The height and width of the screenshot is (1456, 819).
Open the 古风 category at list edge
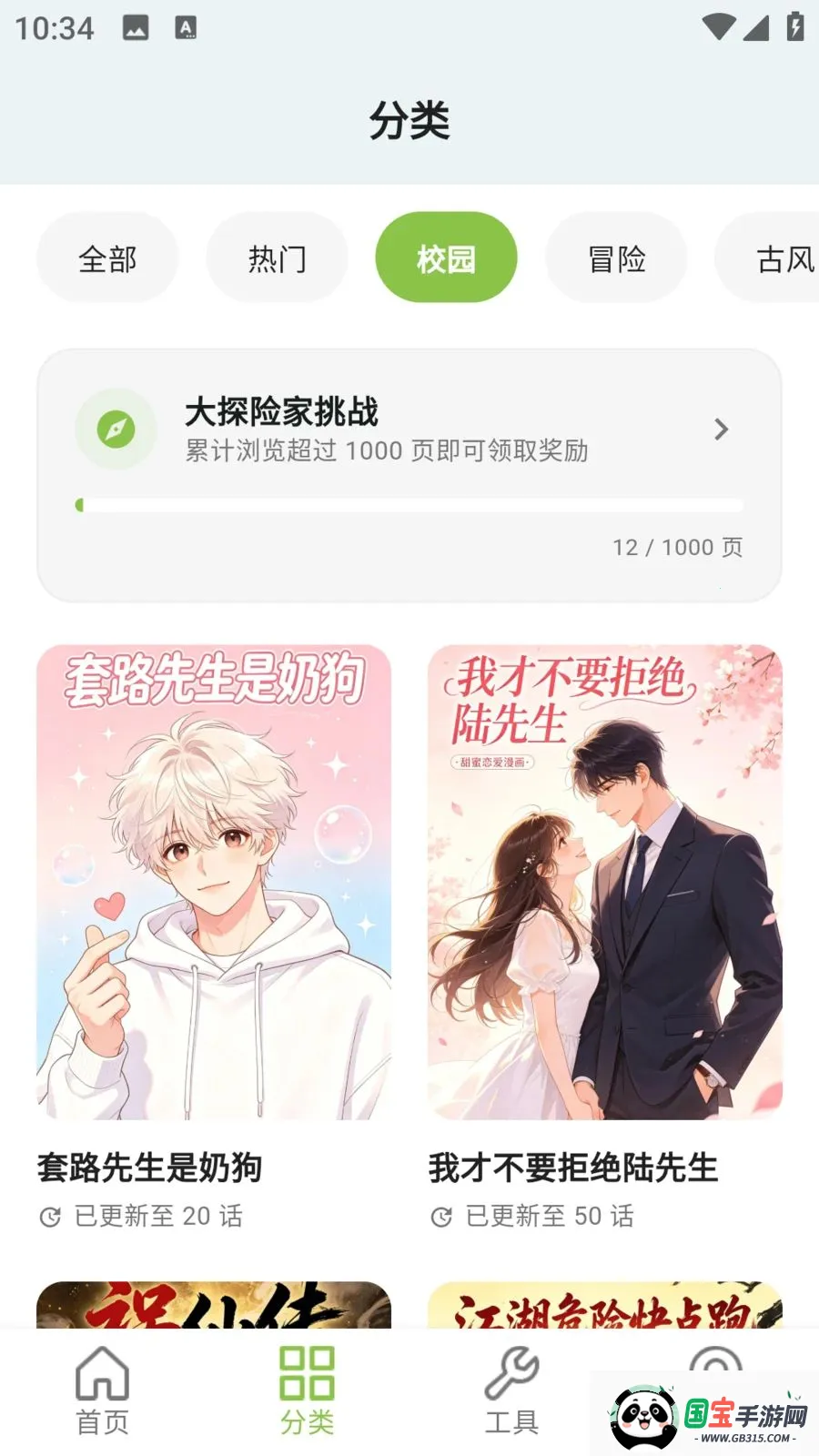(x=781, y=257)
